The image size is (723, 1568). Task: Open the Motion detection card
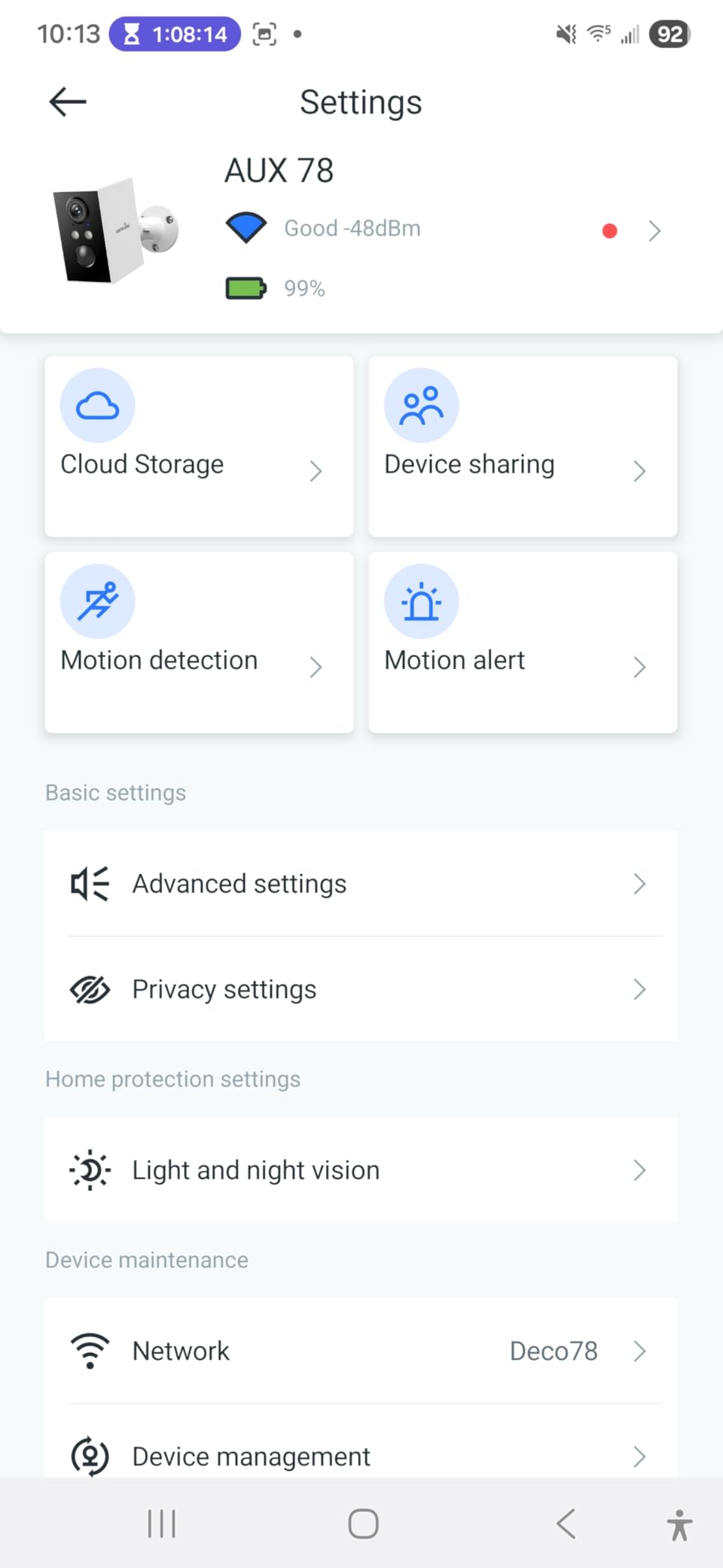pos(199,642)
